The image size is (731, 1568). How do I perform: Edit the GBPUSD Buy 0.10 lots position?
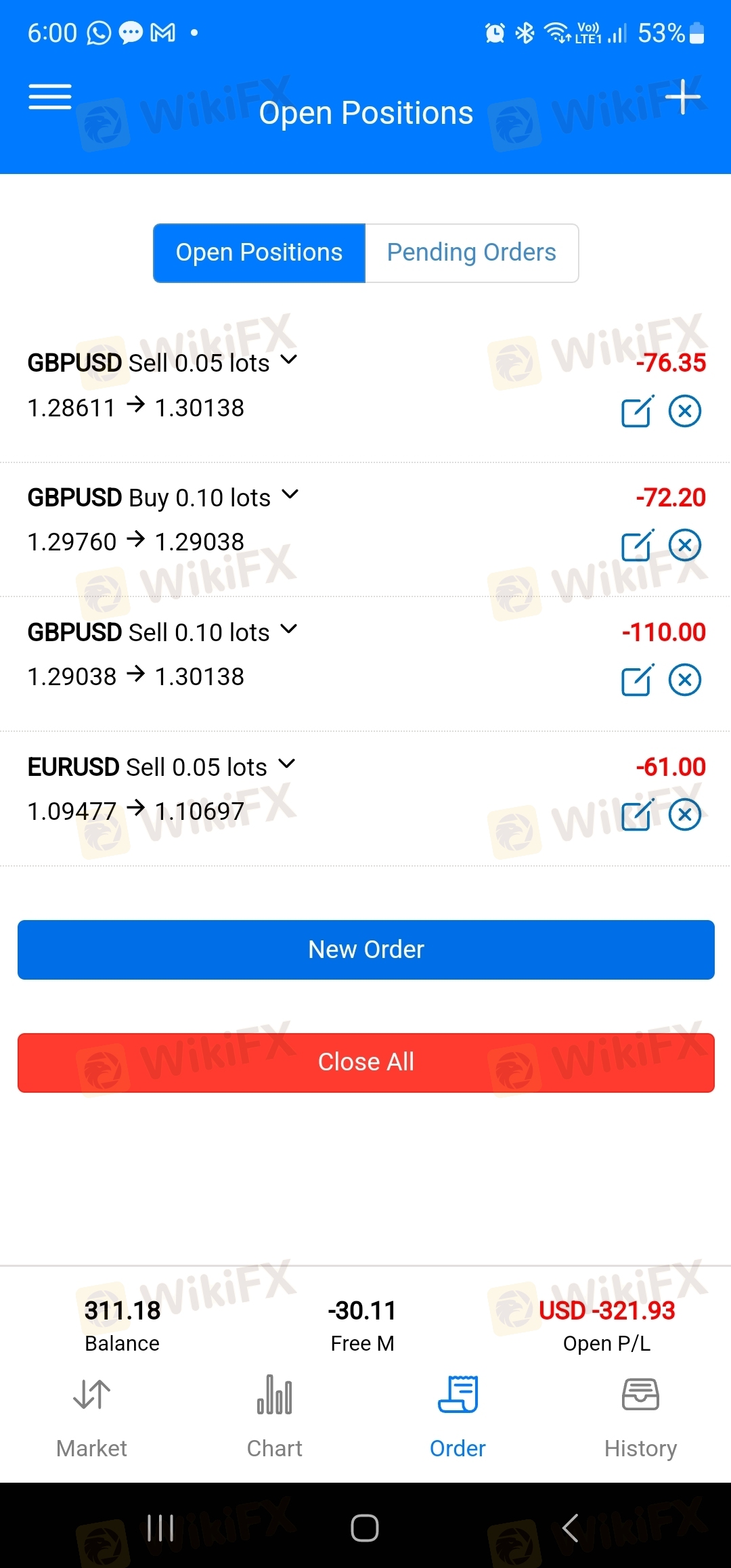tap(638, 545)
